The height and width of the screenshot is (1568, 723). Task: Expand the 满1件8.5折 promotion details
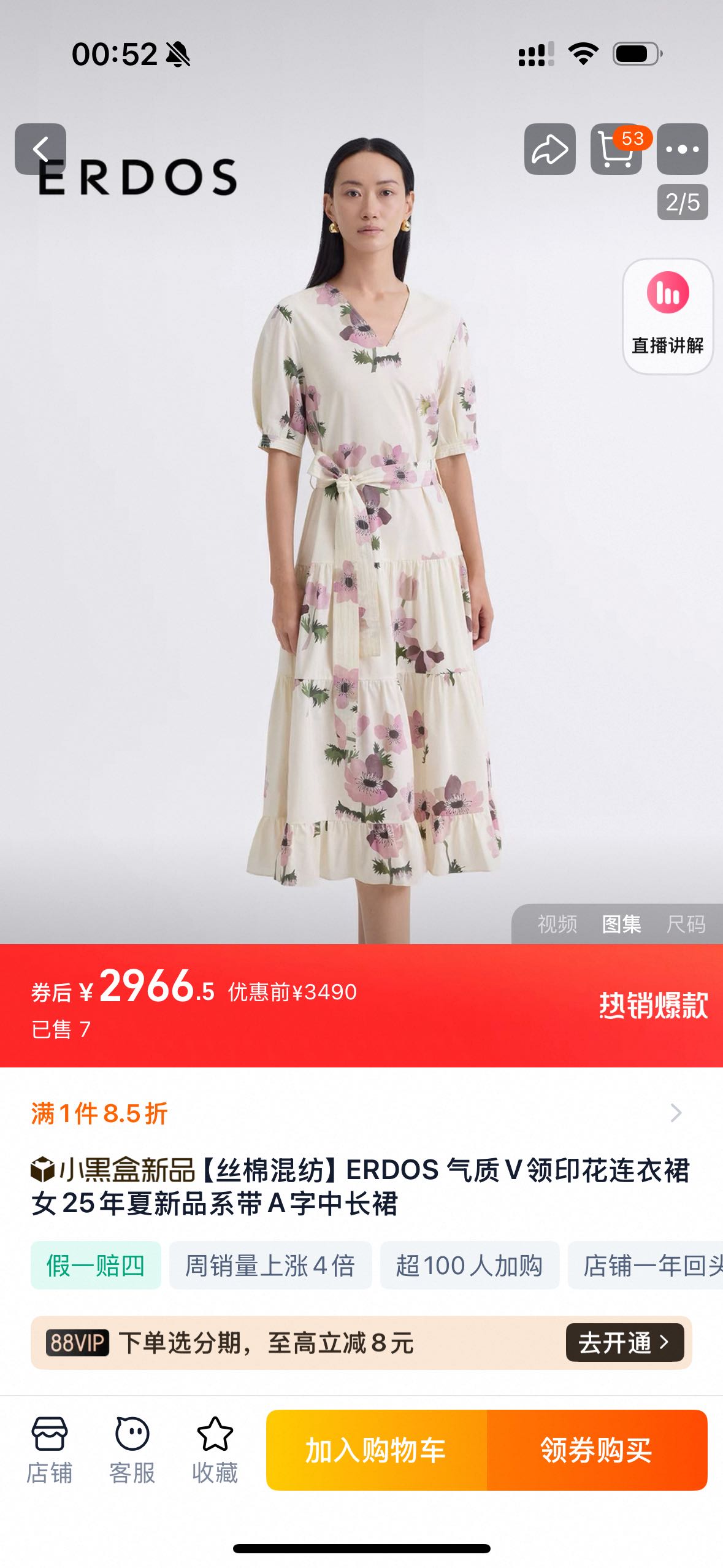(675, 1113)
